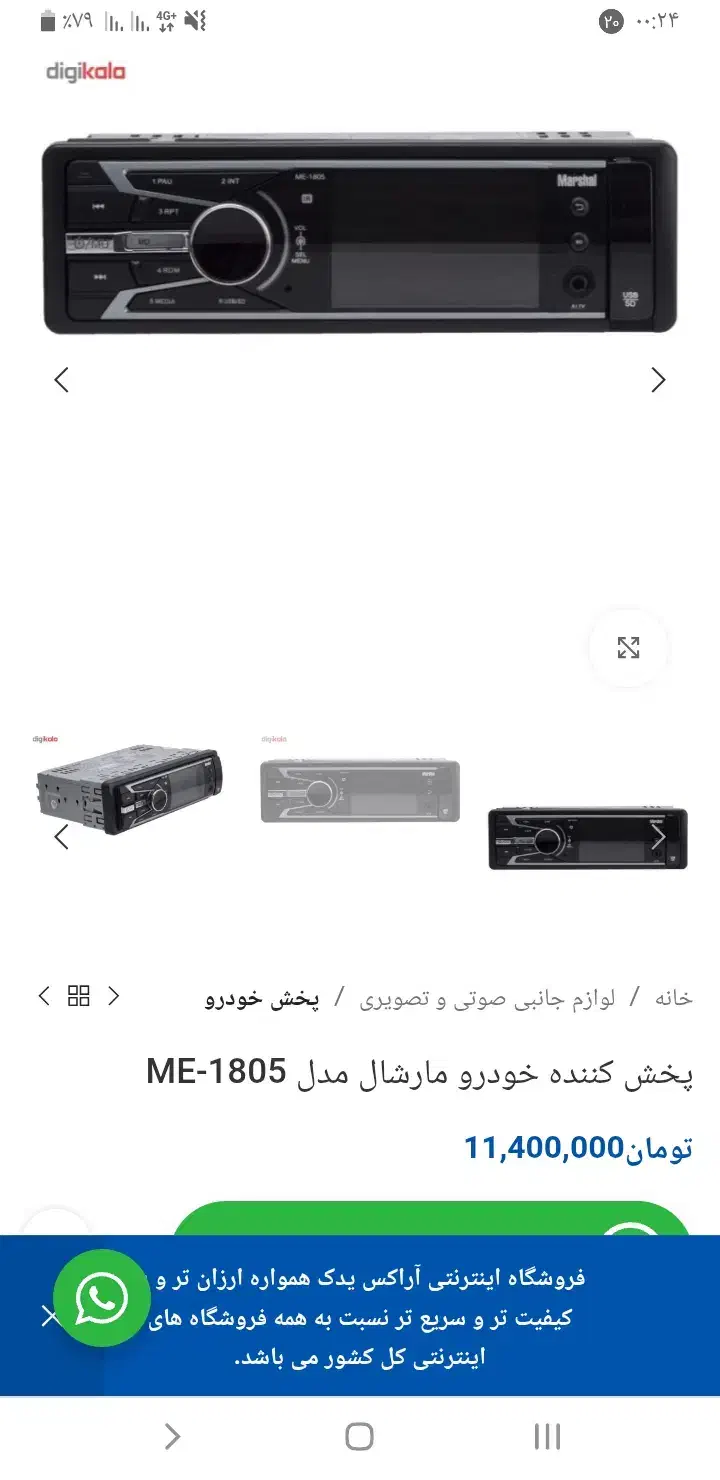
Task: Tap the digikala logo
Action: (x=84, y=71)
